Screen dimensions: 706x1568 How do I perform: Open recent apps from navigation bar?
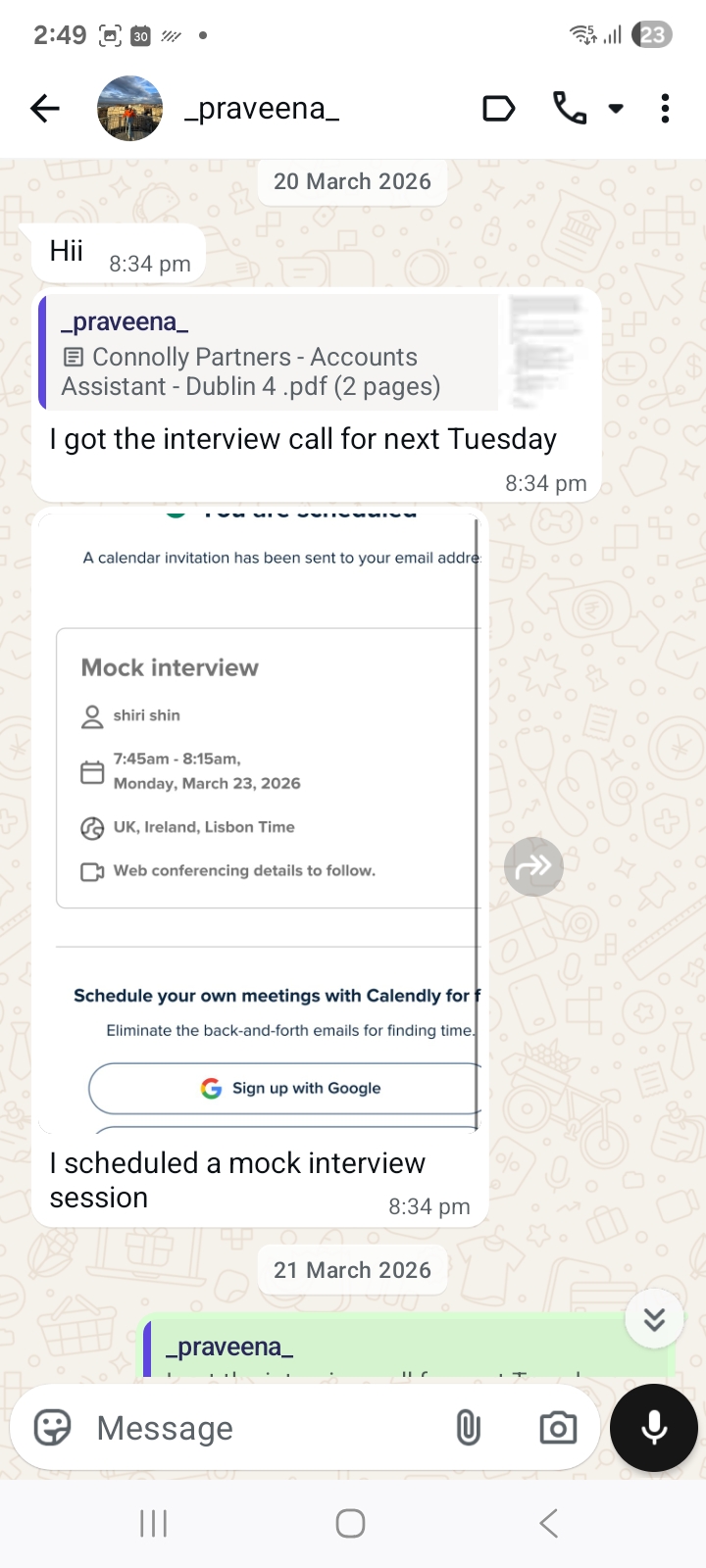coord(154,1523)
